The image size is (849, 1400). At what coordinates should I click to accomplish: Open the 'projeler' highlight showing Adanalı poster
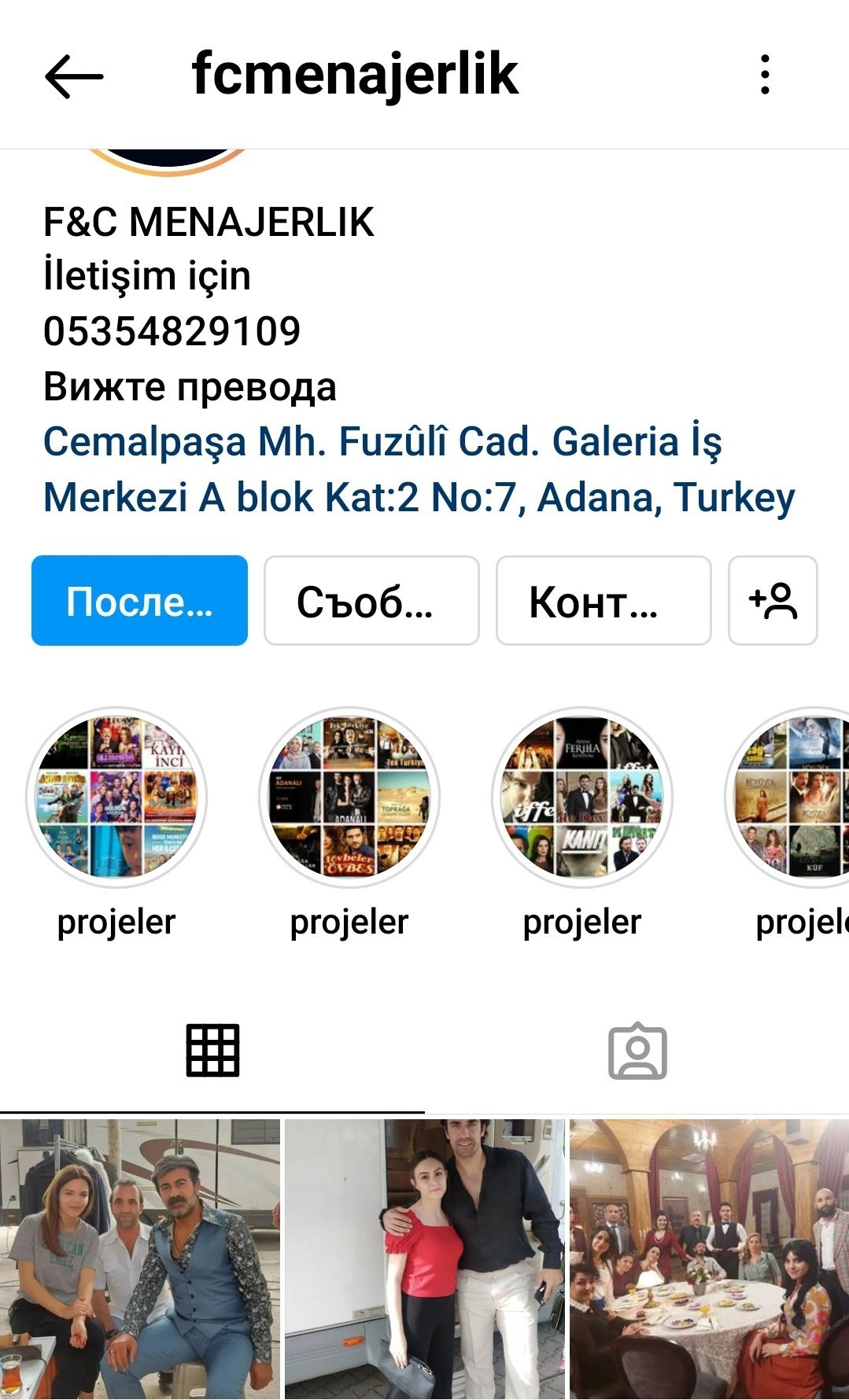pyautogui.click(x=349, y=798)
